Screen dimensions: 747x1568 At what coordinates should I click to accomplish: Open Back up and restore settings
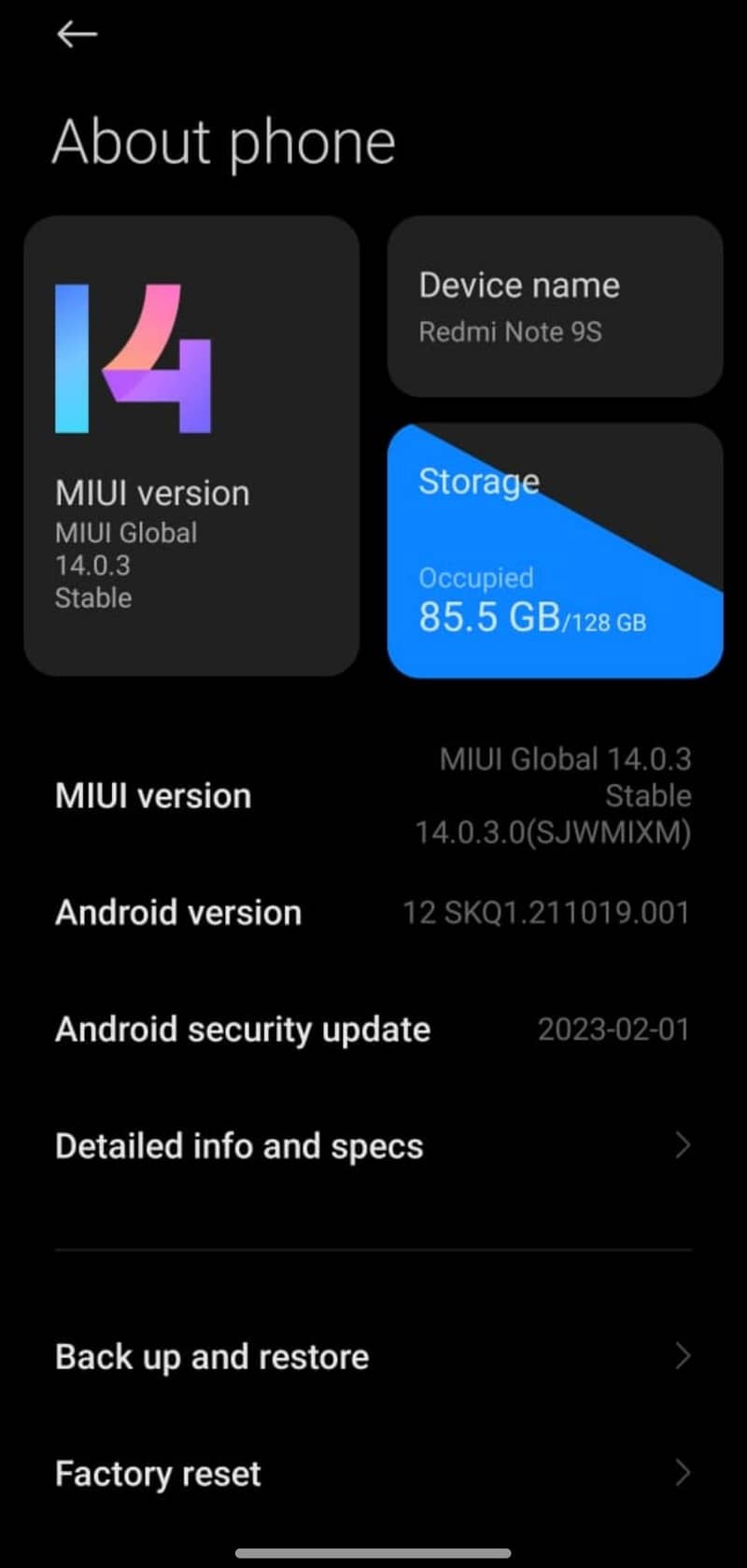click(210, 1356)
